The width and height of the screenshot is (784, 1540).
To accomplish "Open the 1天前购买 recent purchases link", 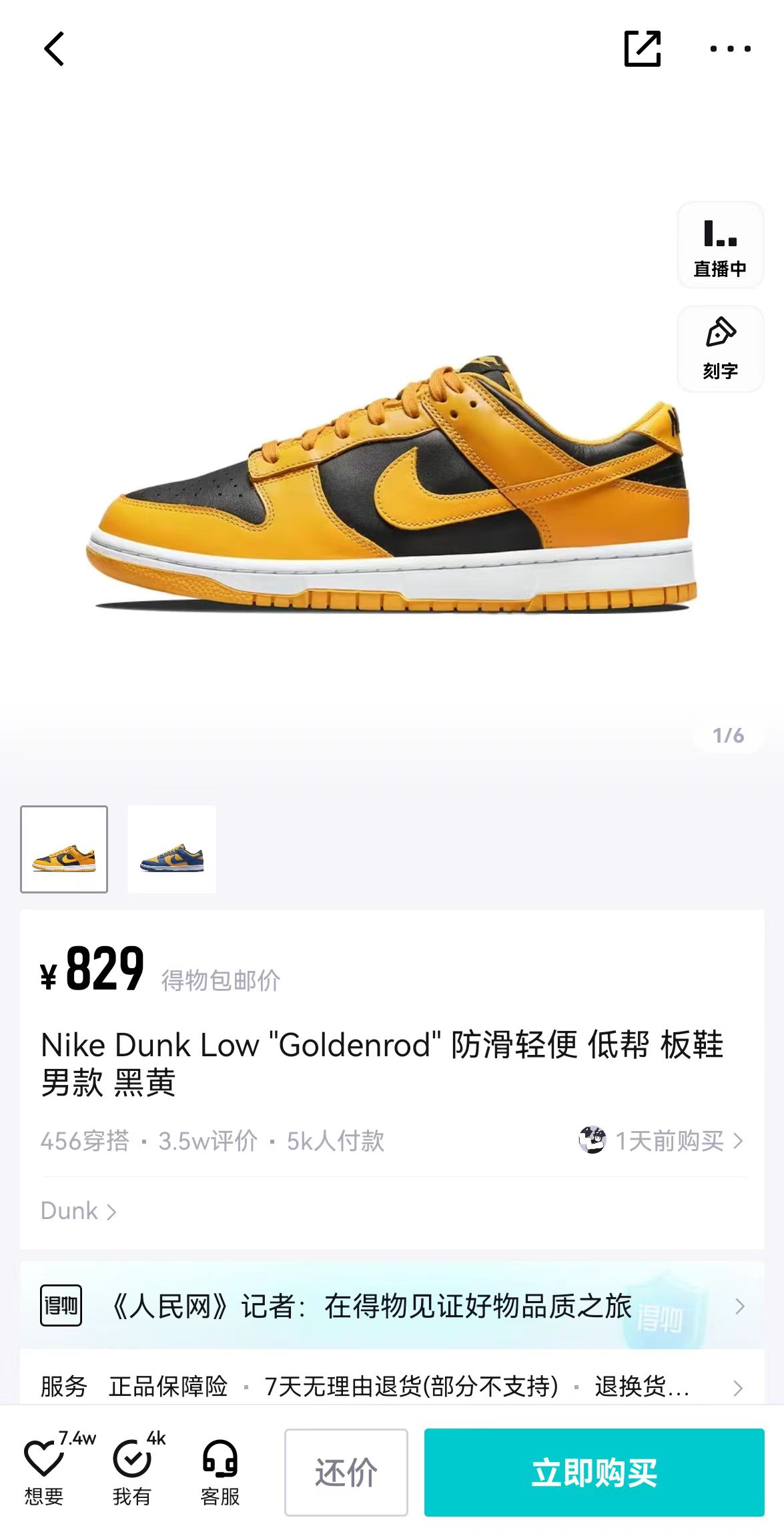I will tap(661, 1140).
